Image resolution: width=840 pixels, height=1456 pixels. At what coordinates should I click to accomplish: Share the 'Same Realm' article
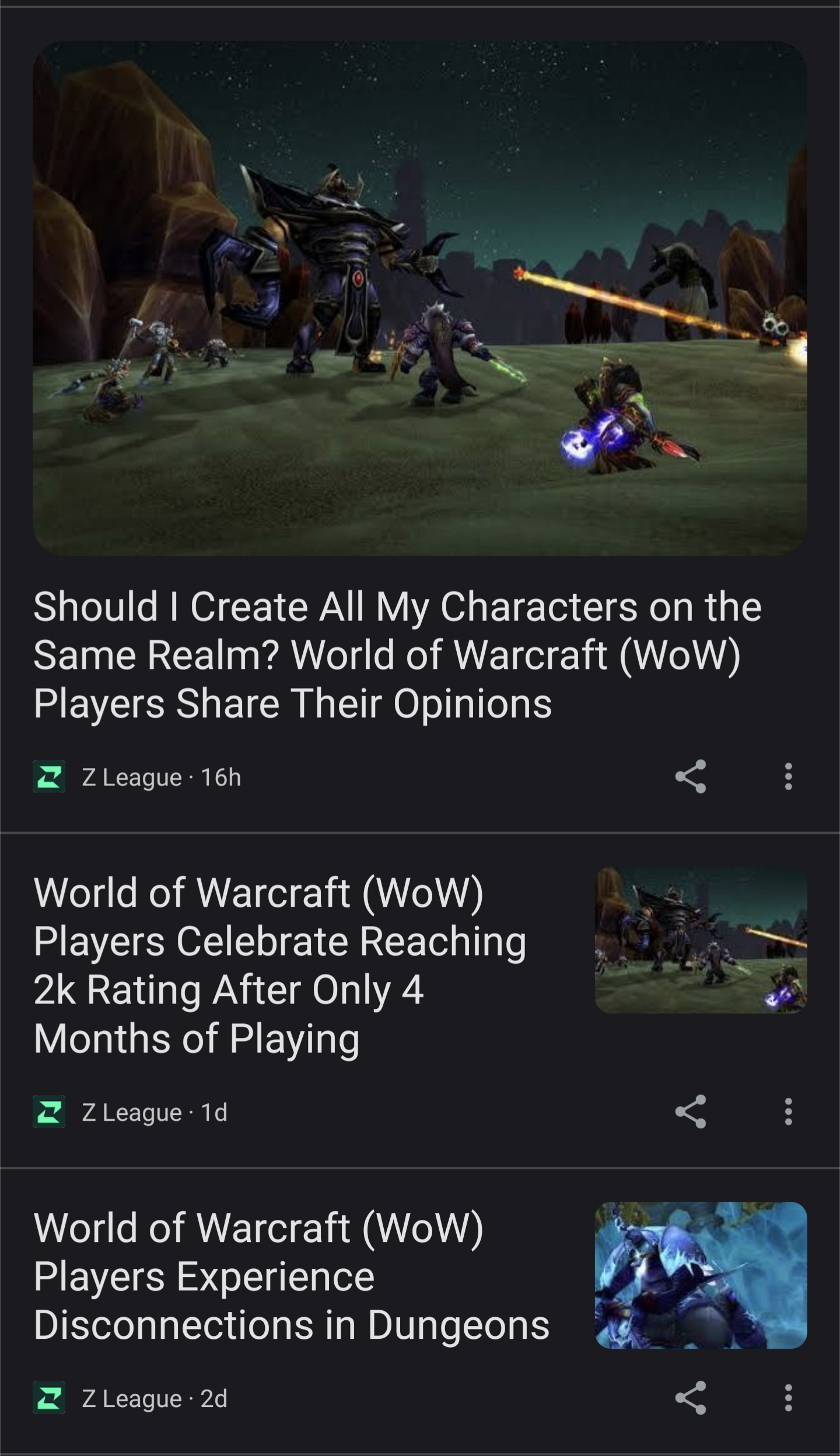[x=691, y=777]
